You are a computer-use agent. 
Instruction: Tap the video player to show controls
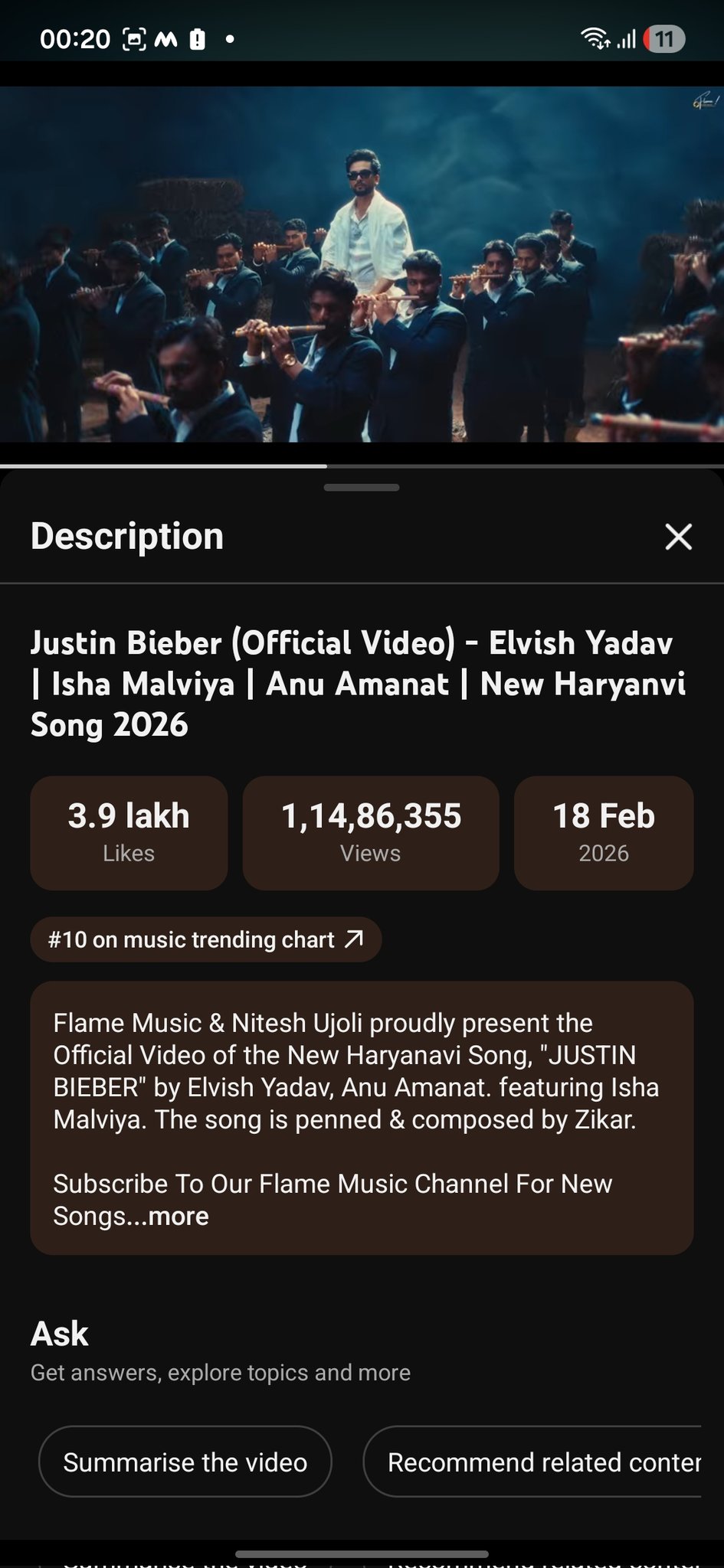coord(362,264)
